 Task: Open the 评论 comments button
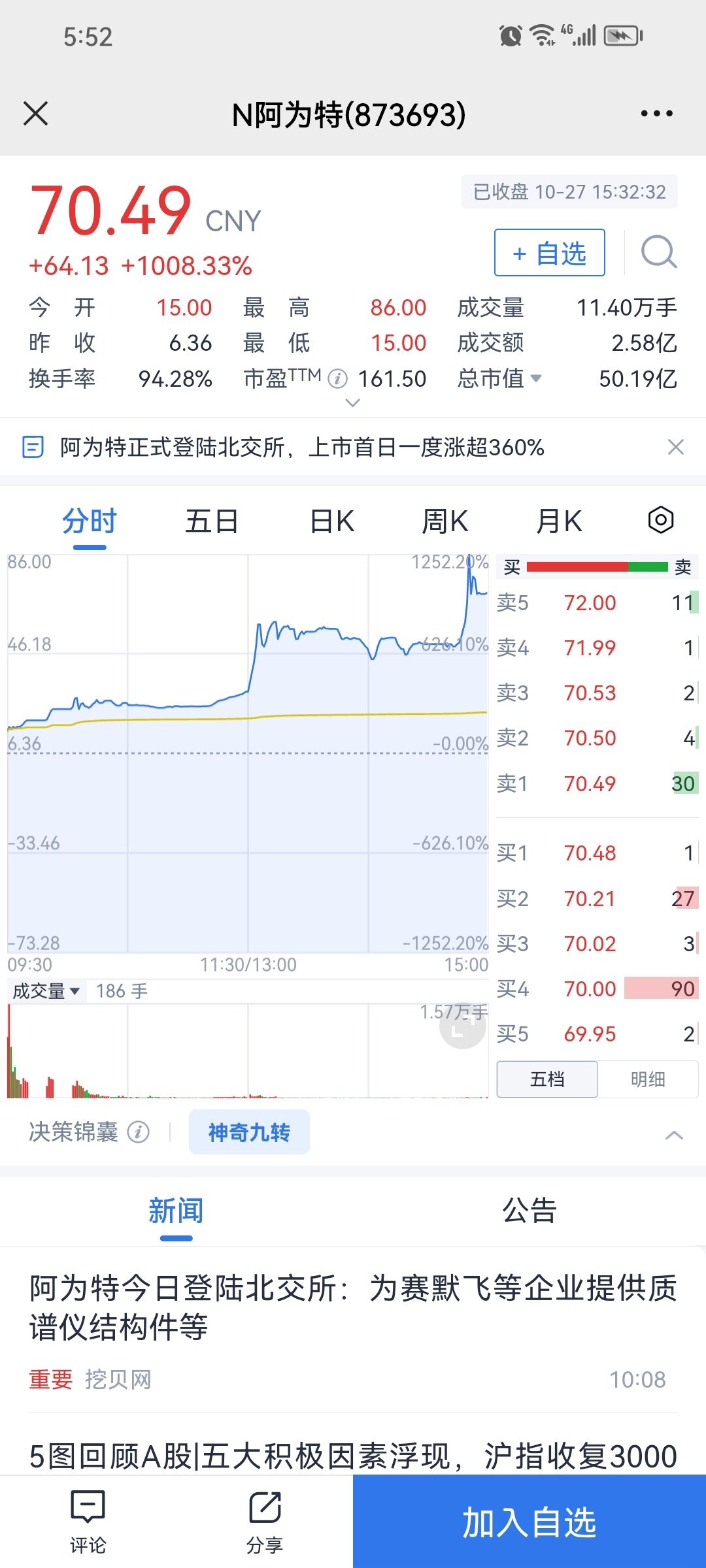tap(88, 1522)
